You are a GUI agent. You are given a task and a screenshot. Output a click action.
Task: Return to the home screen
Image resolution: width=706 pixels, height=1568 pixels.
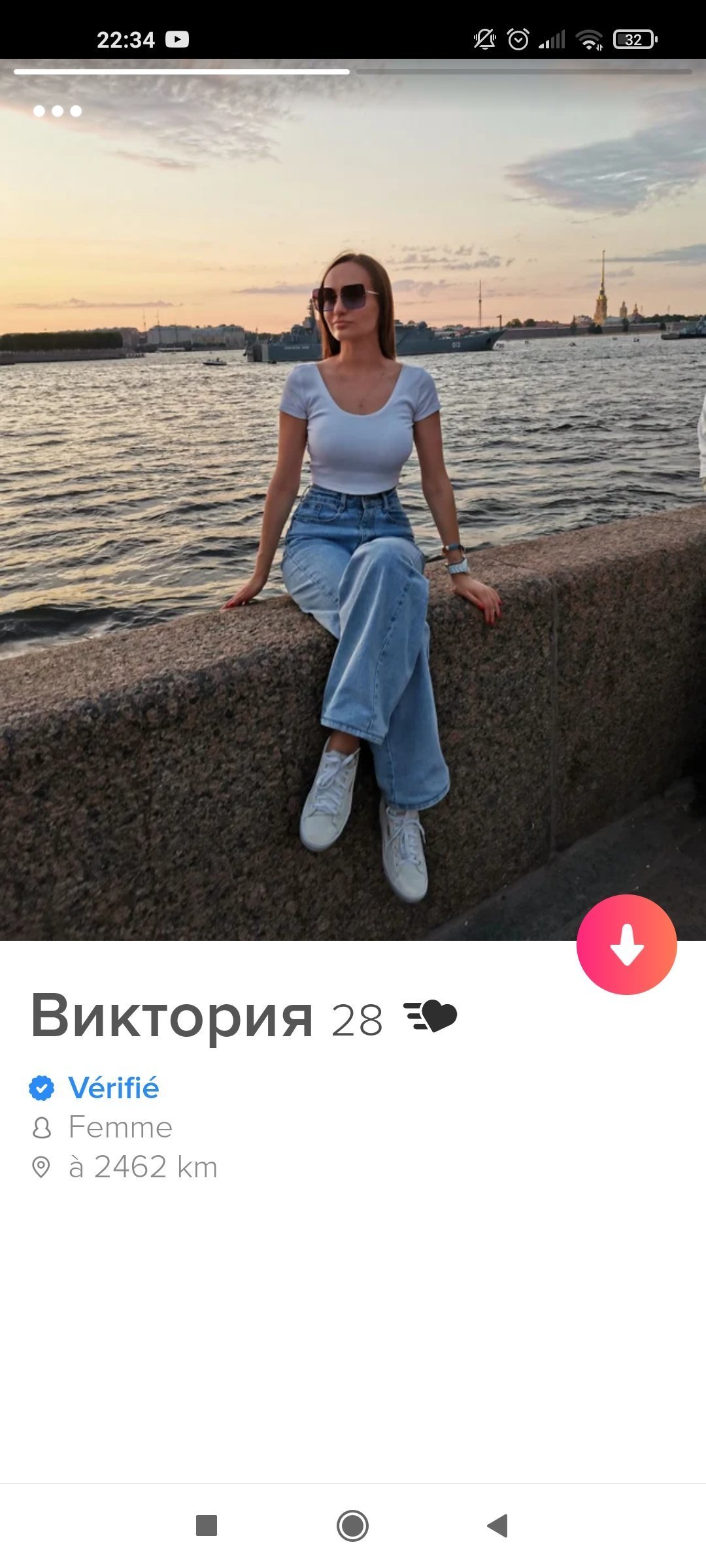coord(353,1526)
